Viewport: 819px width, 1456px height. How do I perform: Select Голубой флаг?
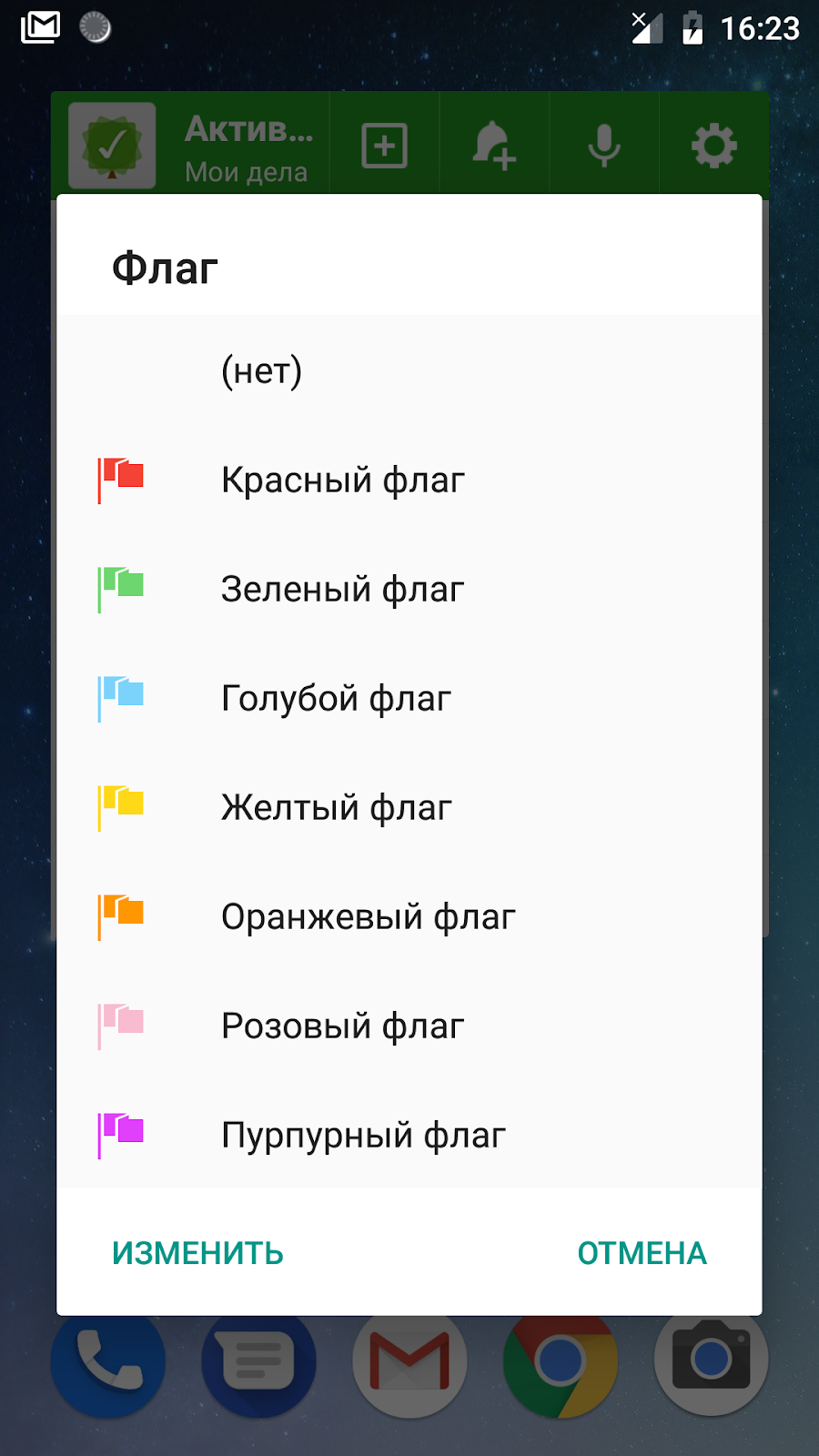(409, 698)
